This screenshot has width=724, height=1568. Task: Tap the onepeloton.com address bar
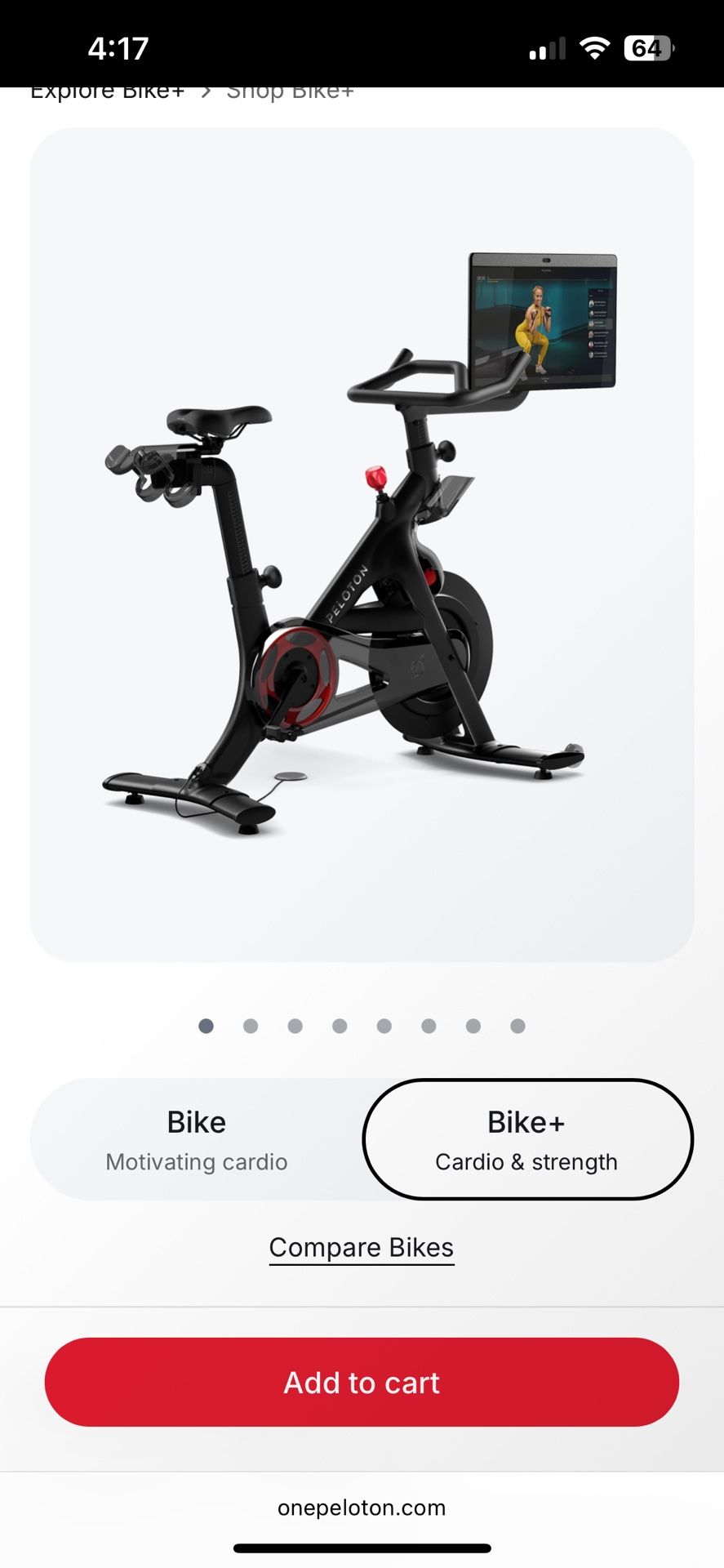(362, 1508)
